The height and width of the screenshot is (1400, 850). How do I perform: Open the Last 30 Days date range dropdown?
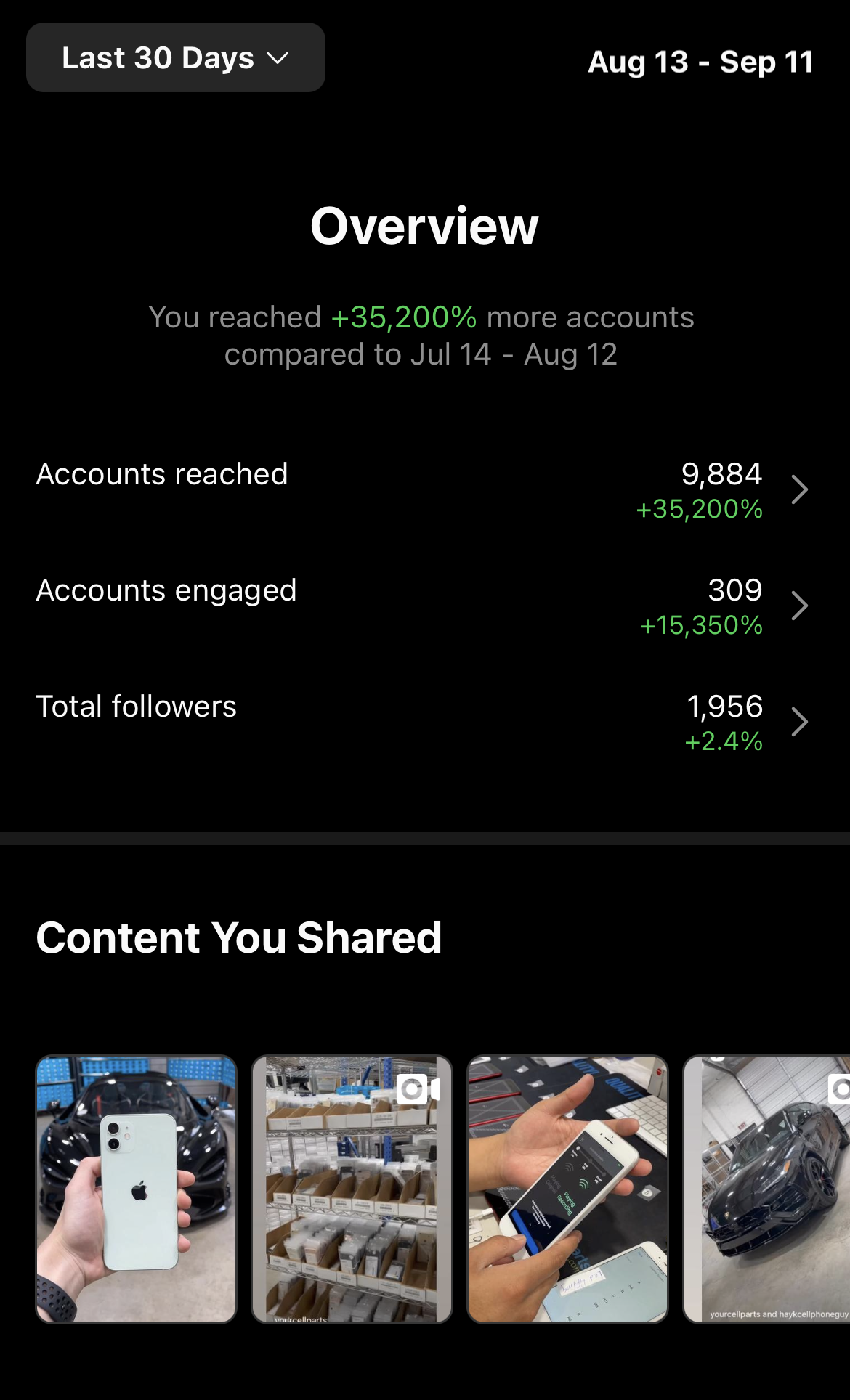(x=175, y=58)
